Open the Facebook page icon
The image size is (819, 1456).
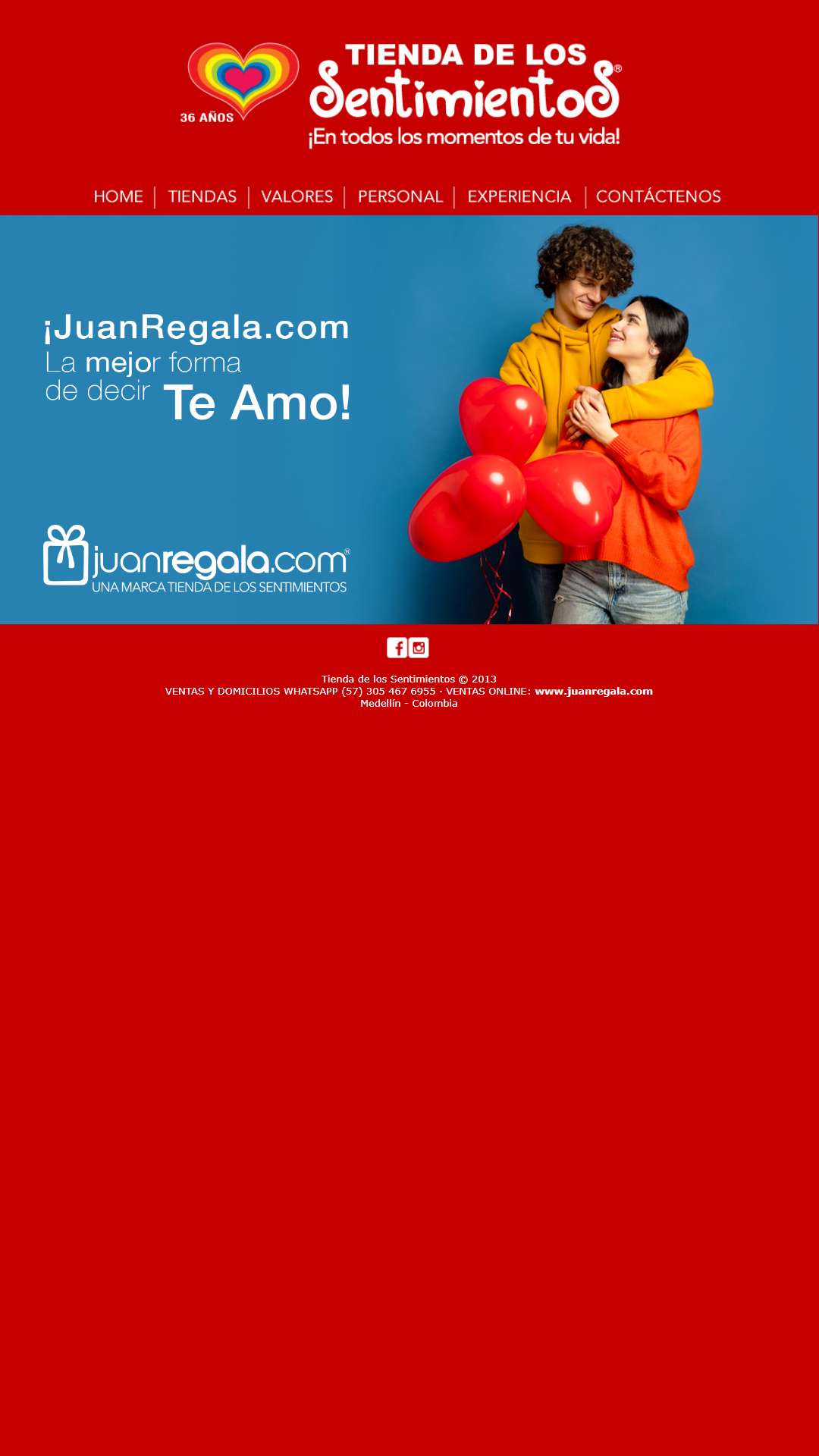click(x=397, y=648)
